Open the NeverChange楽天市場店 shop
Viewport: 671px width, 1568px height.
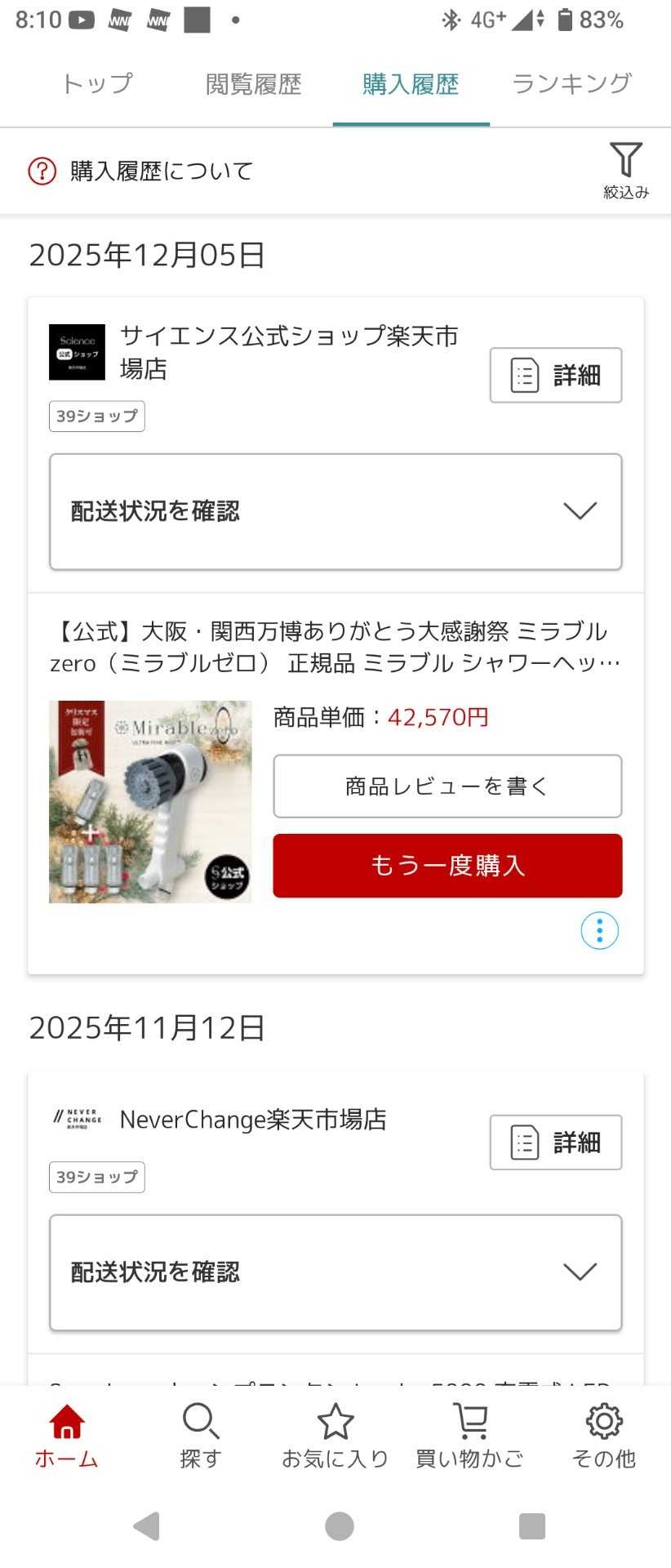(252, 1119)
